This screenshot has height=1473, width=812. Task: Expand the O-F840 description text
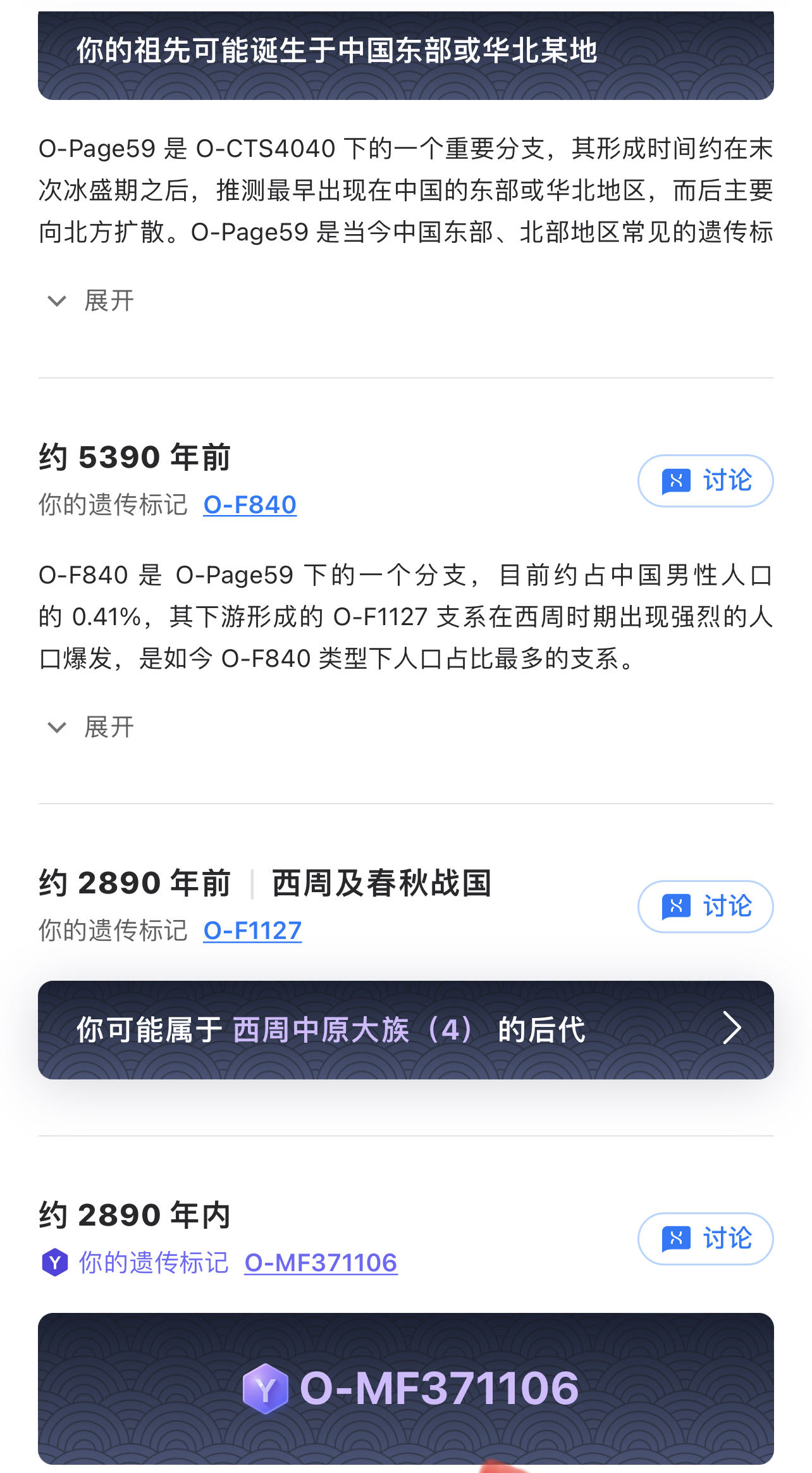pyautogui.click(x=92, y=727)
